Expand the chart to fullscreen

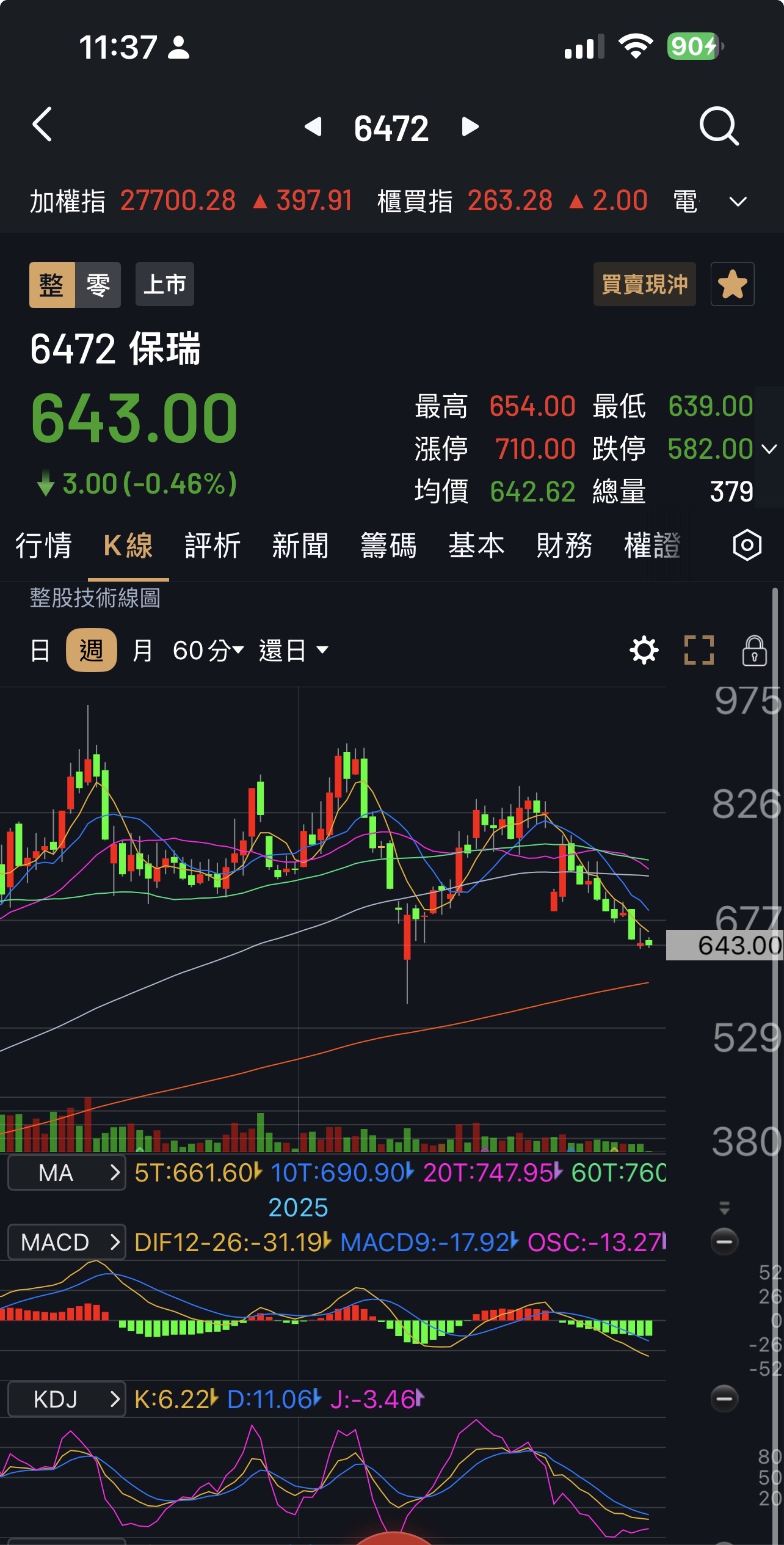pyautogui.click(x=699, y=650)
